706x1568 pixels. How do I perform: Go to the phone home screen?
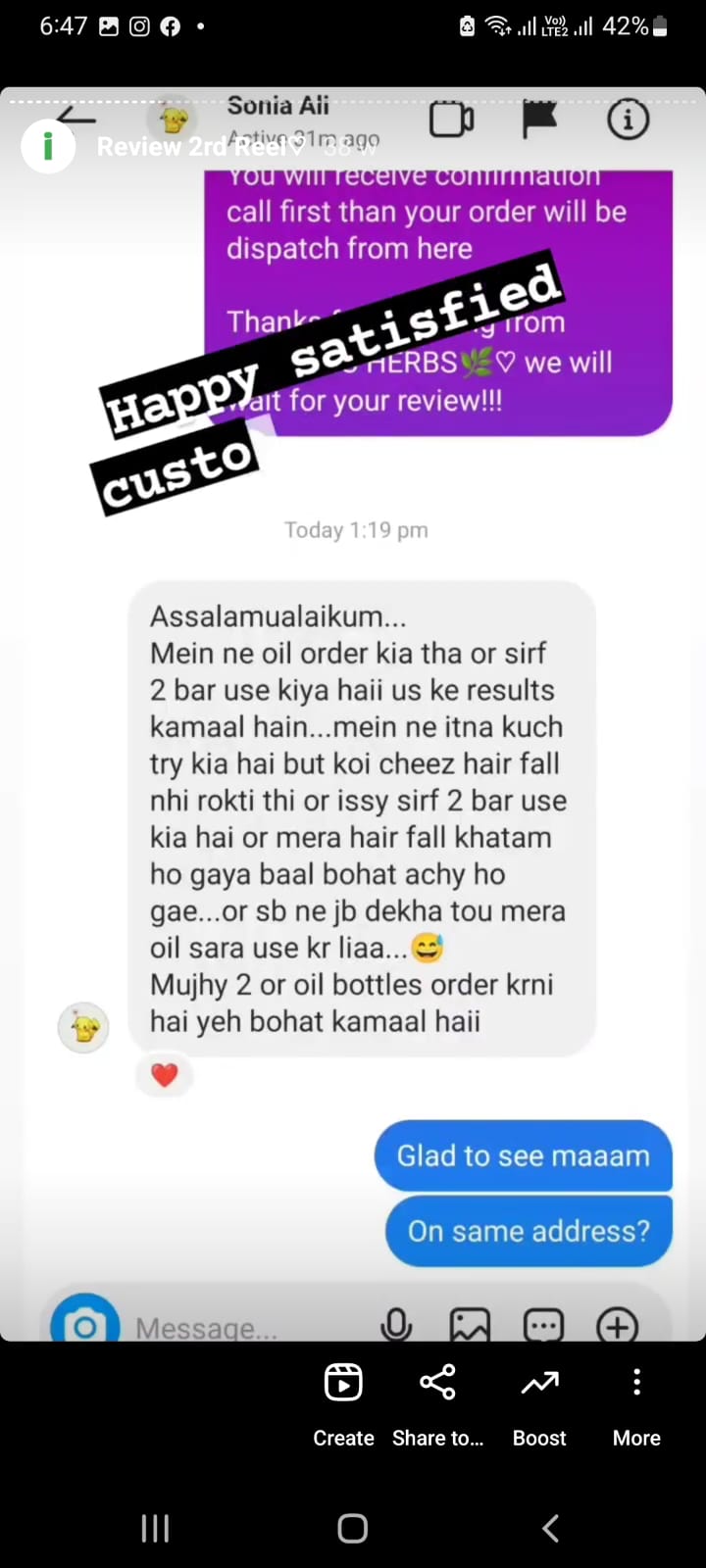pyautogui.click(x=352, y=1528)
